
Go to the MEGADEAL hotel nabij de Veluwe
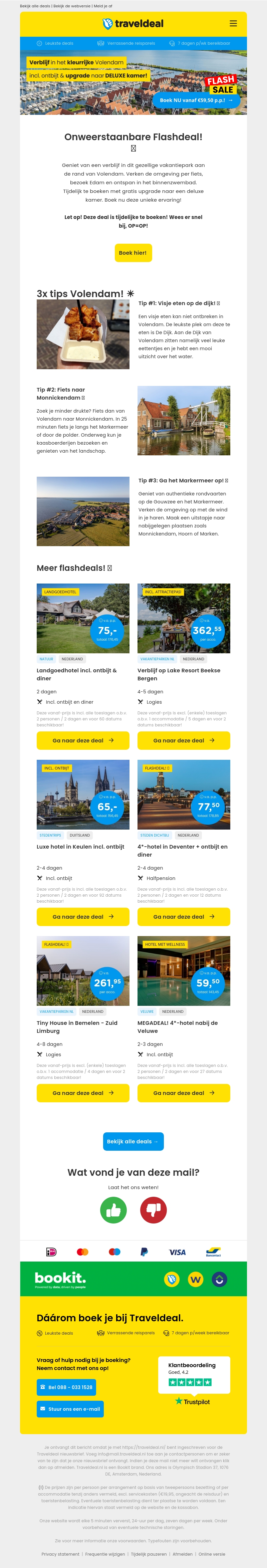coord(184,1093)
